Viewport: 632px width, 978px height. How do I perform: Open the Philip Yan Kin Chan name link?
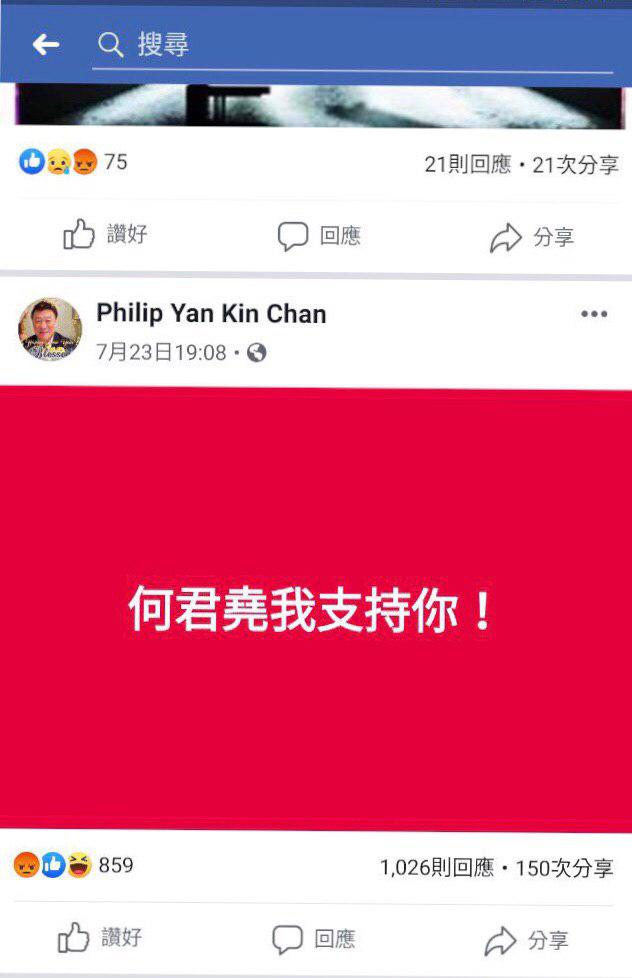(x=211, y=314)
